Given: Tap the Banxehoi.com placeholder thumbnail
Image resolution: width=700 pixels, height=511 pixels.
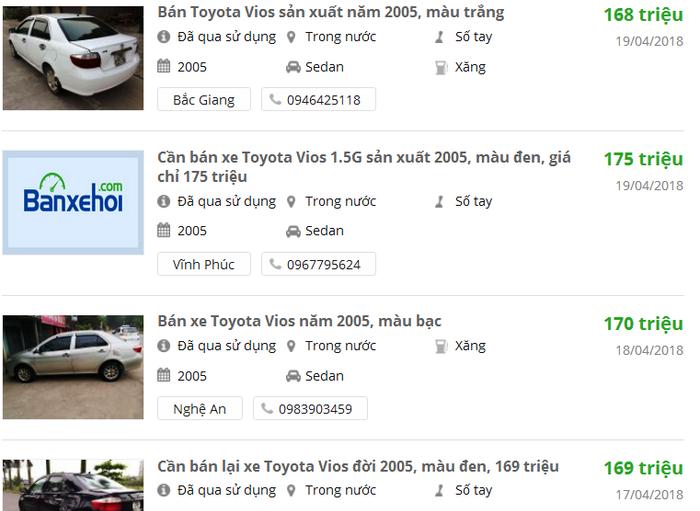Looking at the screenshot, I should pos(72,202).
